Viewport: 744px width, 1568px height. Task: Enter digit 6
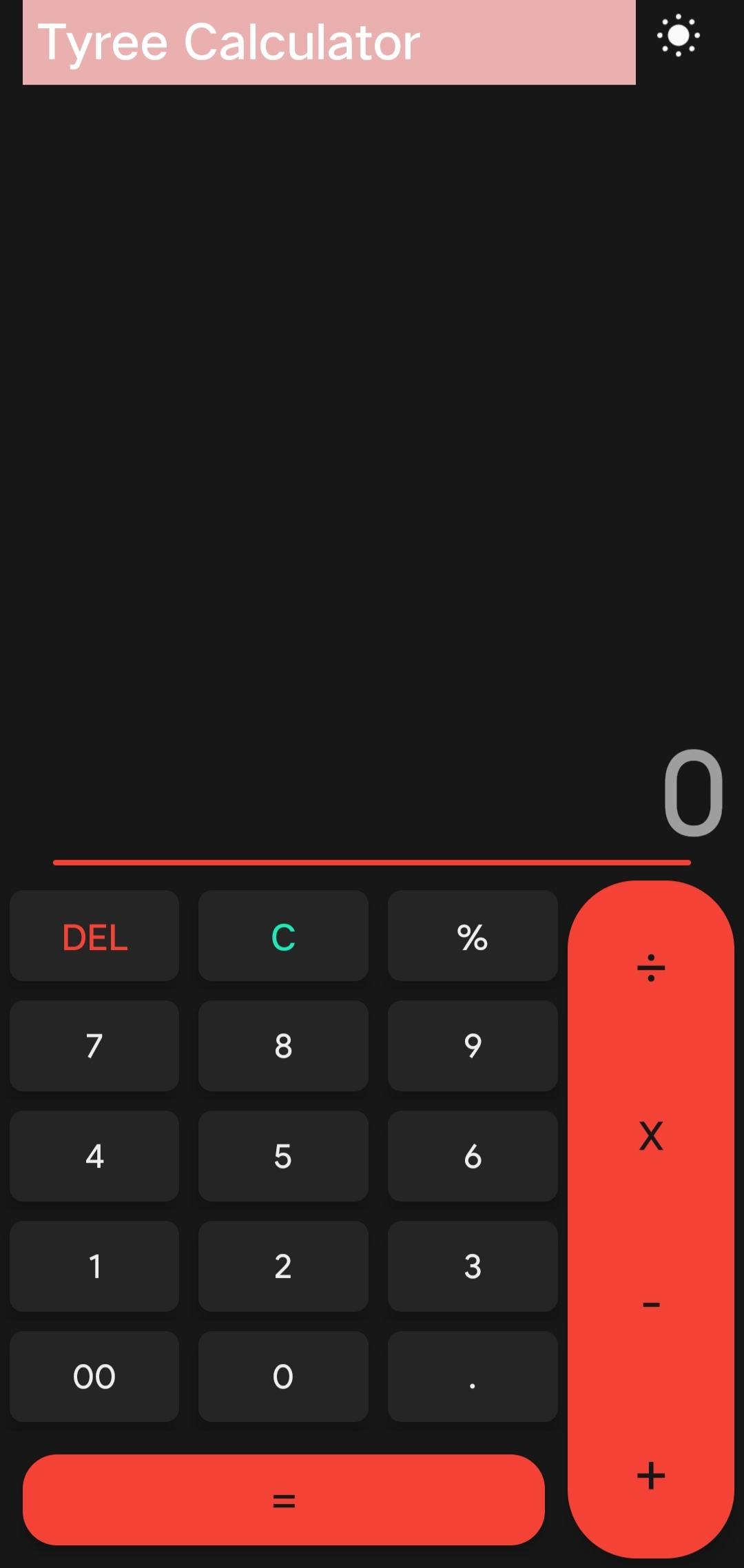click(x=473, y=1156)
